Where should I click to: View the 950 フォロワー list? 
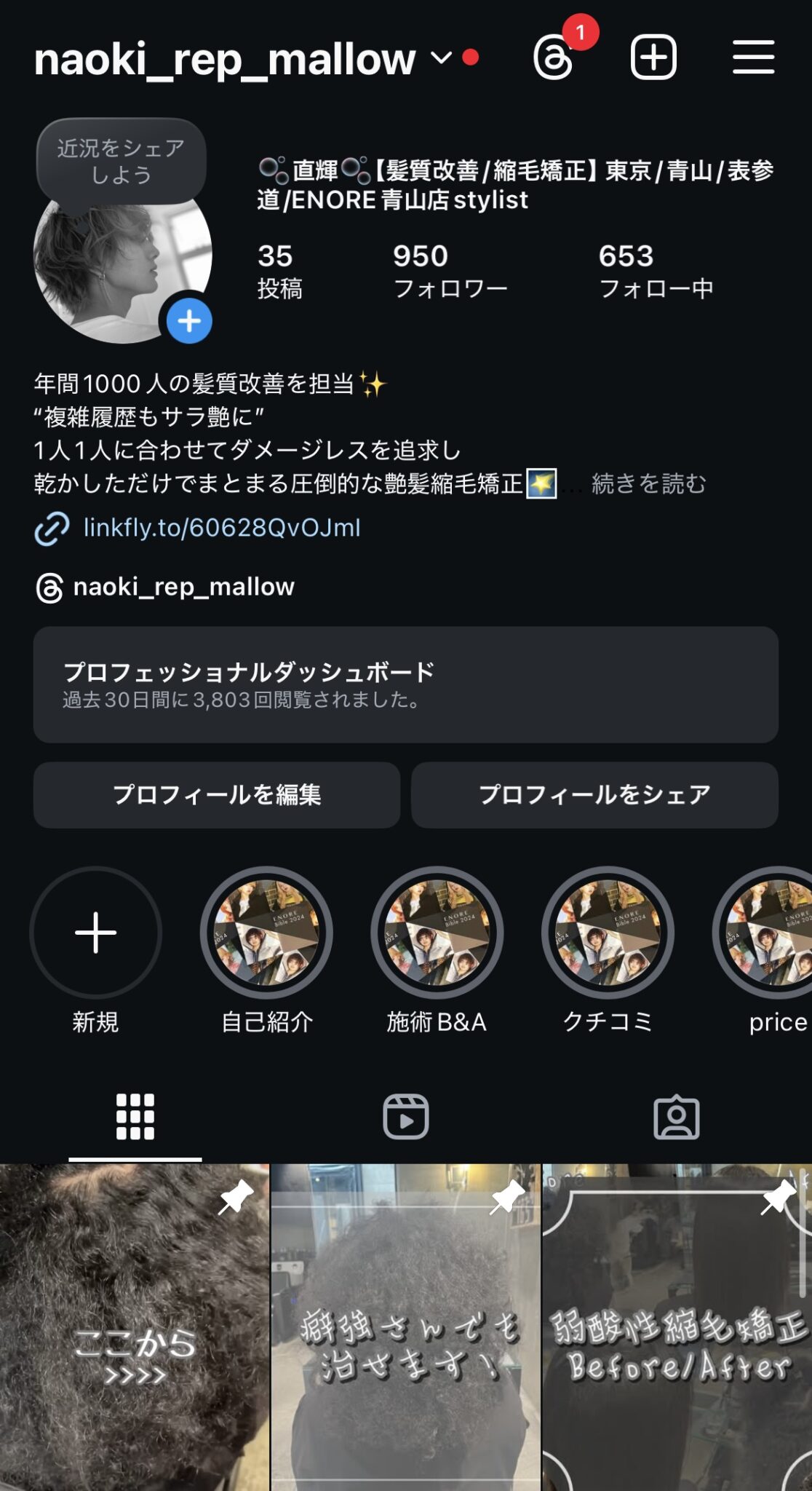pos(450,271)
